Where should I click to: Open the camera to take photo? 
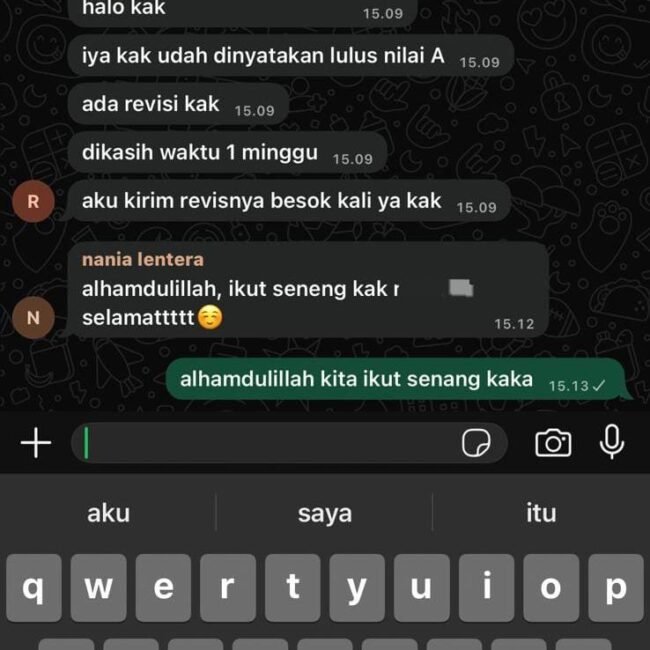[553, 442]
